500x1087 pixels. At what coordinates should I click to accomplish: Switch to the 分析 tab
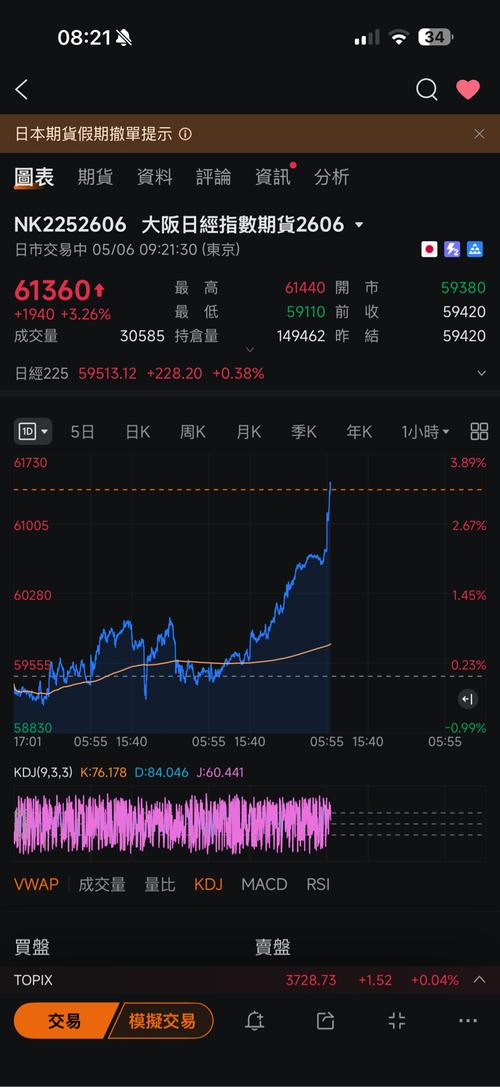point(331,177)
